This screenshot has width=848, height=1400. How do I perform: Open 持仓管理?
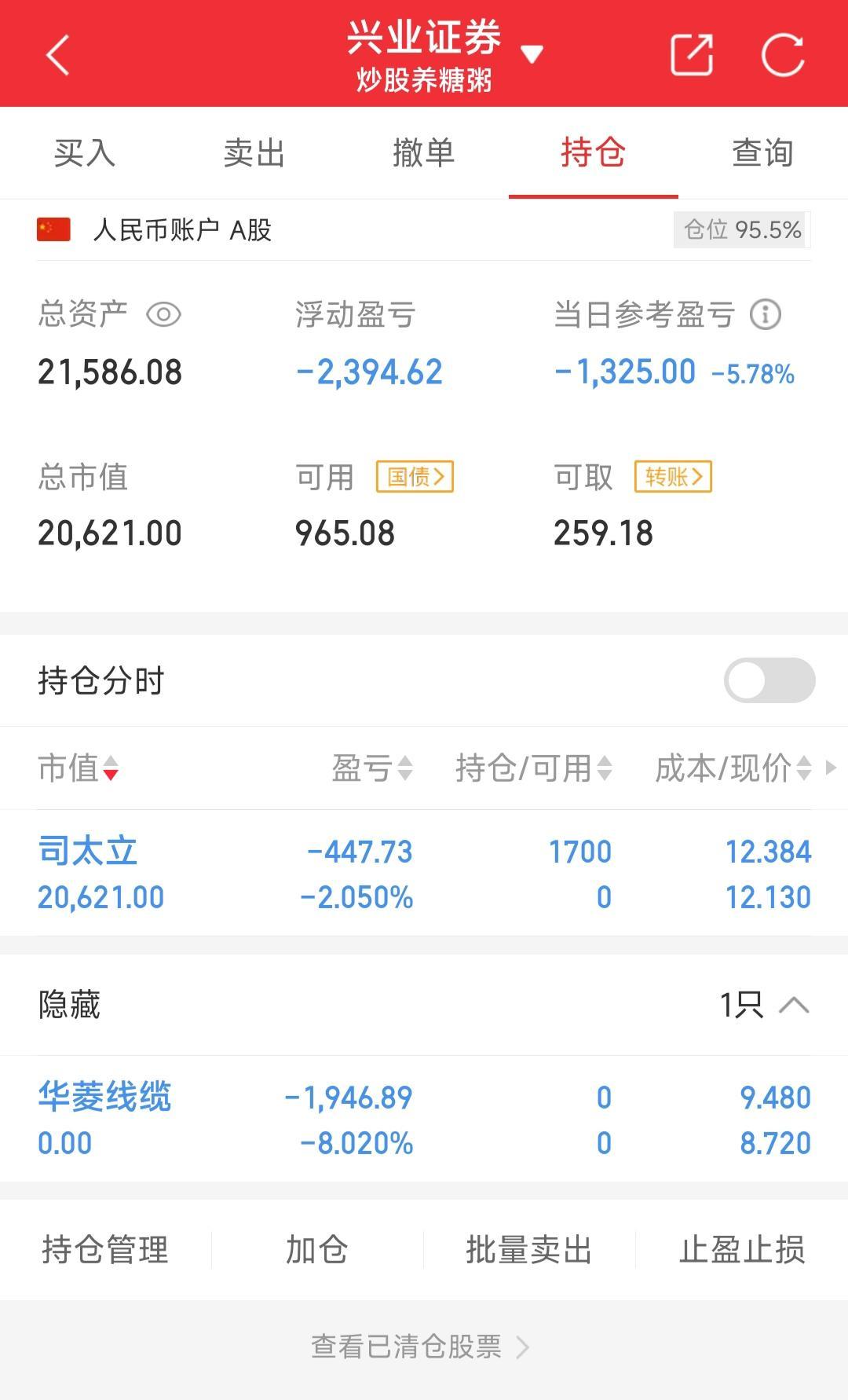(105, 1250)
